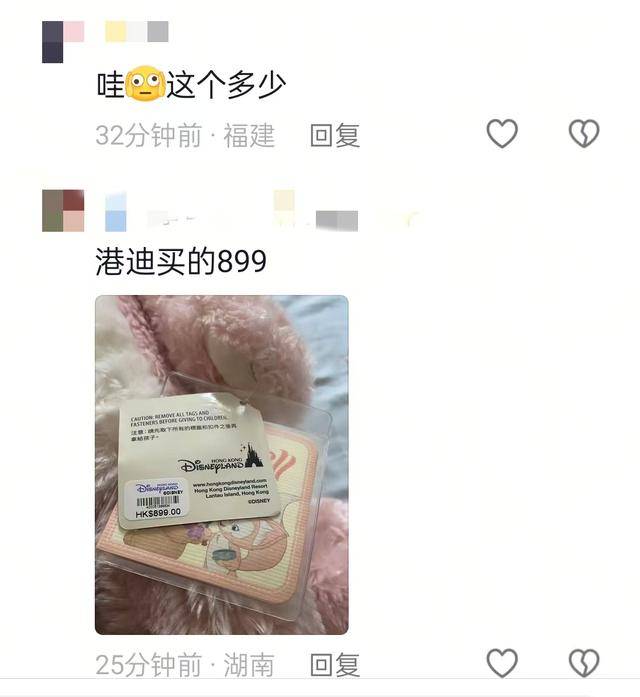The height and width of the screenshot is (697, 640).
Task: Dislike the comment asking 这个多少
Action: point(583,134)
